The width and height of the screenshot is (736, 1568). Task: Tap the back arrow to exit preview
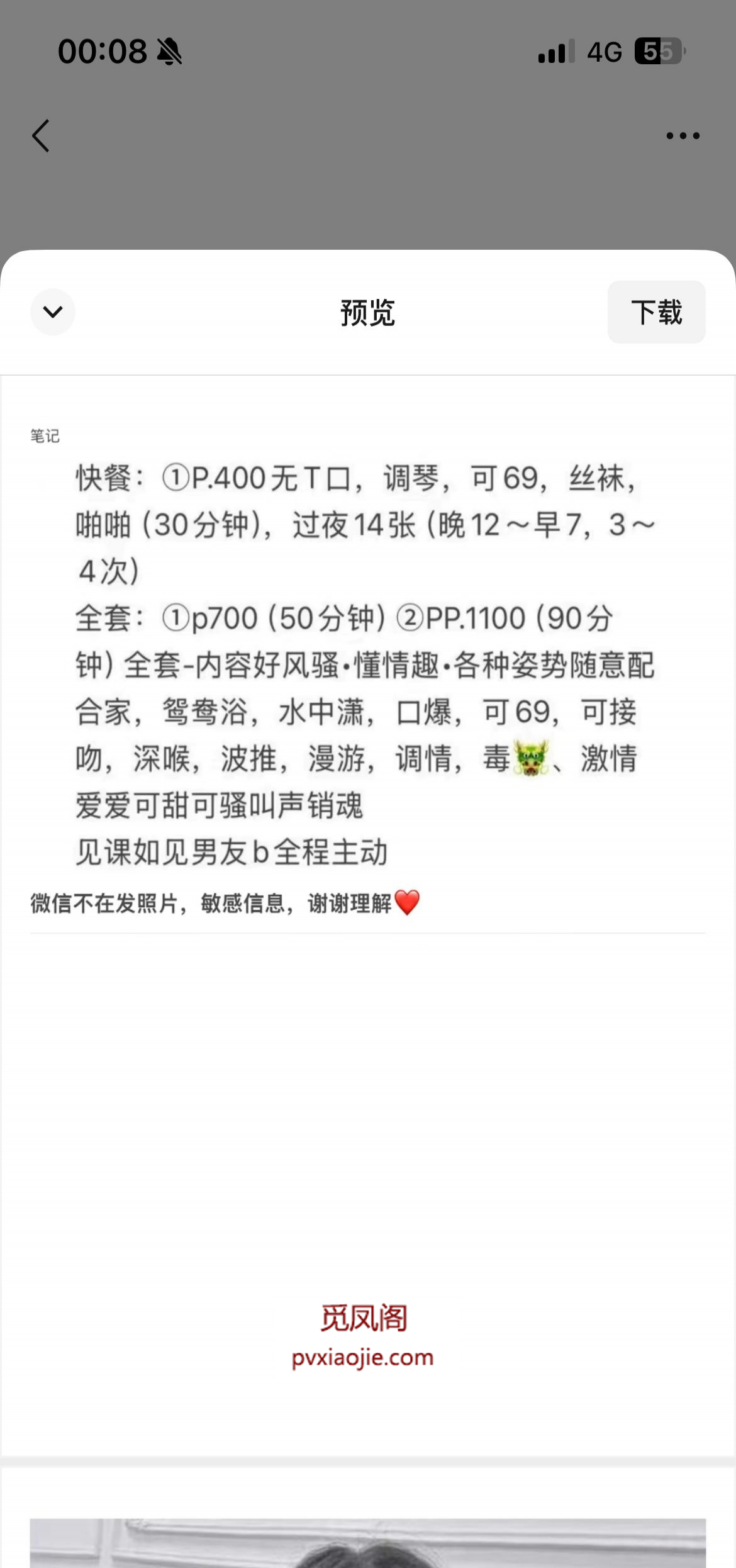click(40, 135)
